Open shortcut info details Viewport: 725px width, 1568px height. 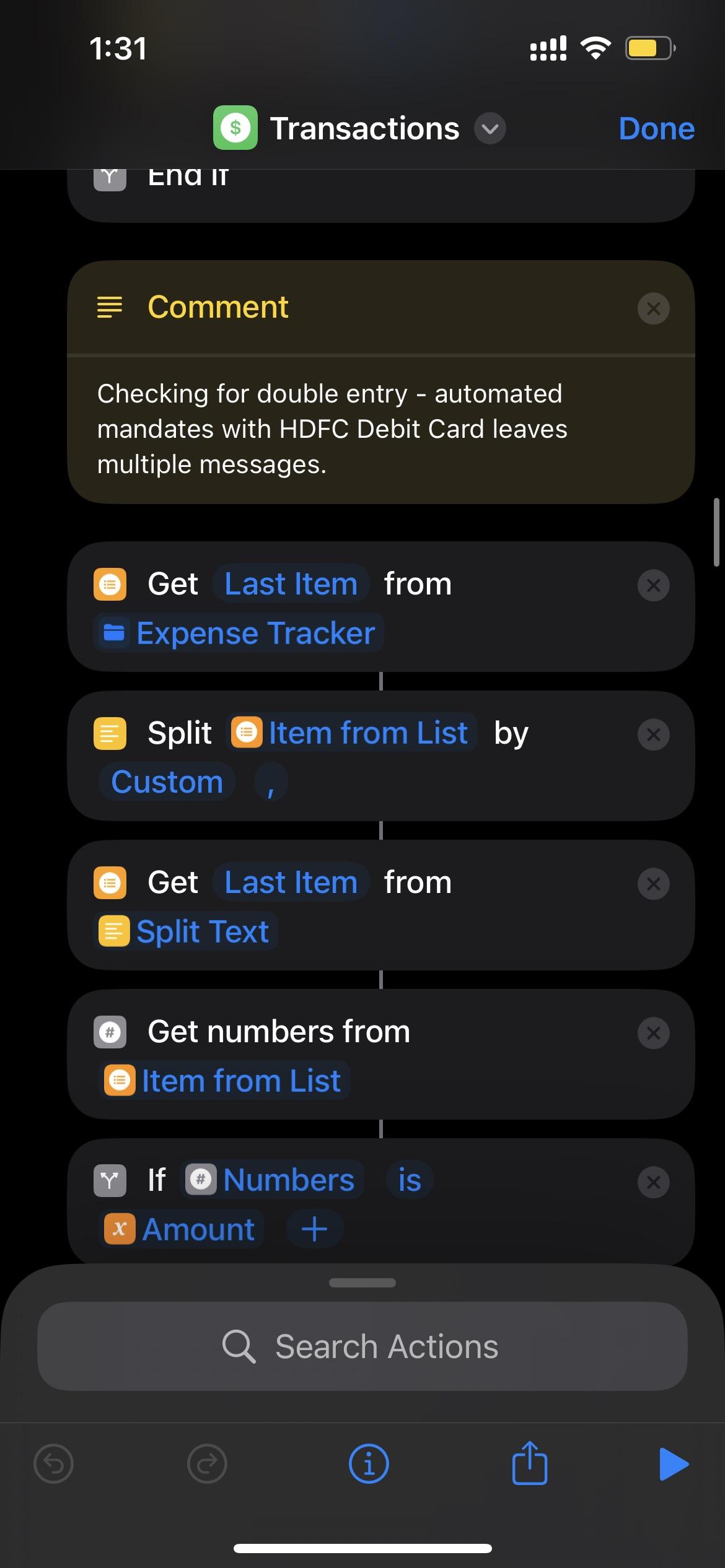click(369, 1464)
